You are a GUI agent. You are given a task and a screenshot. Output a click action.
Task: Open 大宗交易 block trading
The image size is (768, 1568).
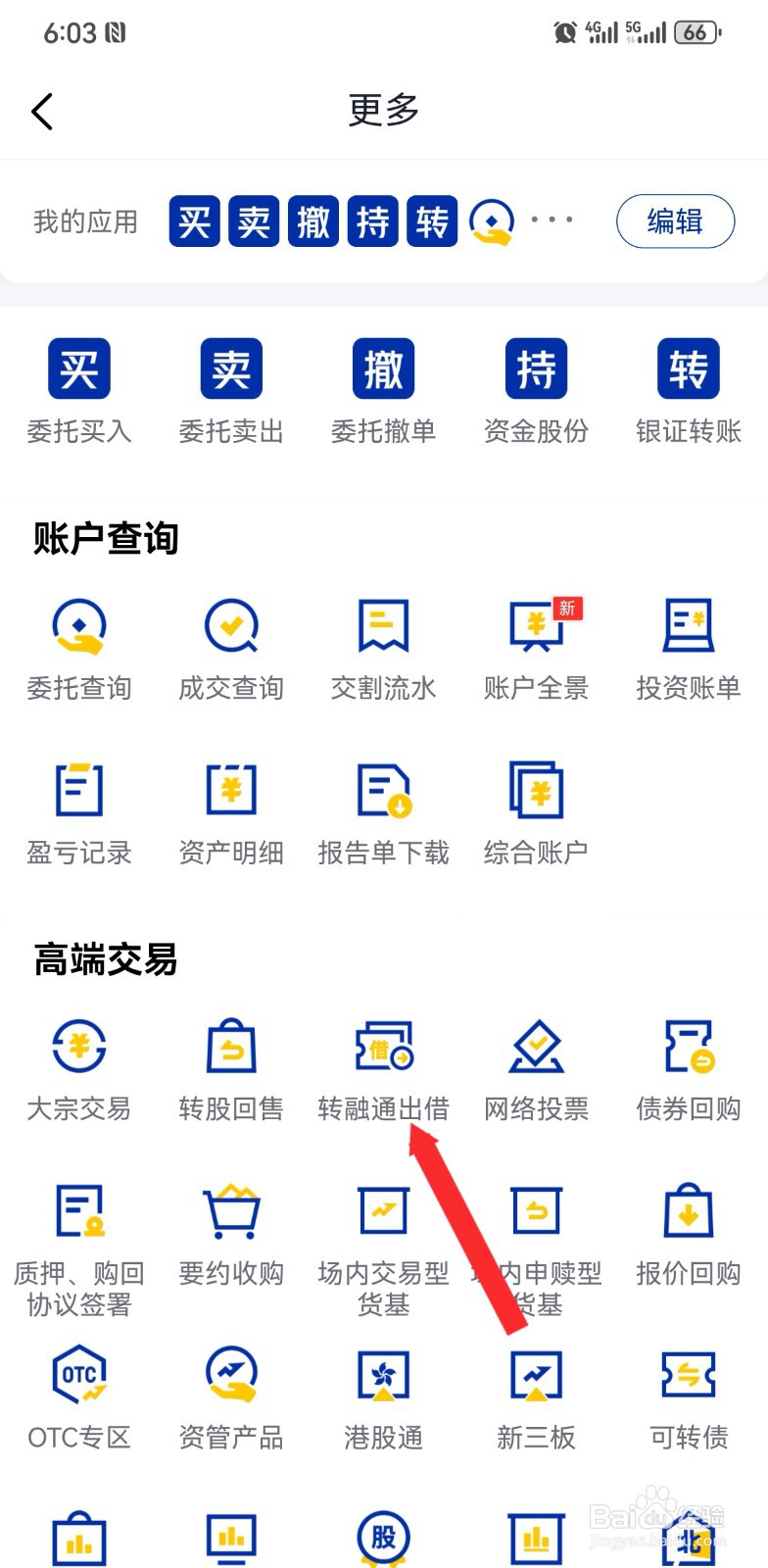(x=78, y=1068)
